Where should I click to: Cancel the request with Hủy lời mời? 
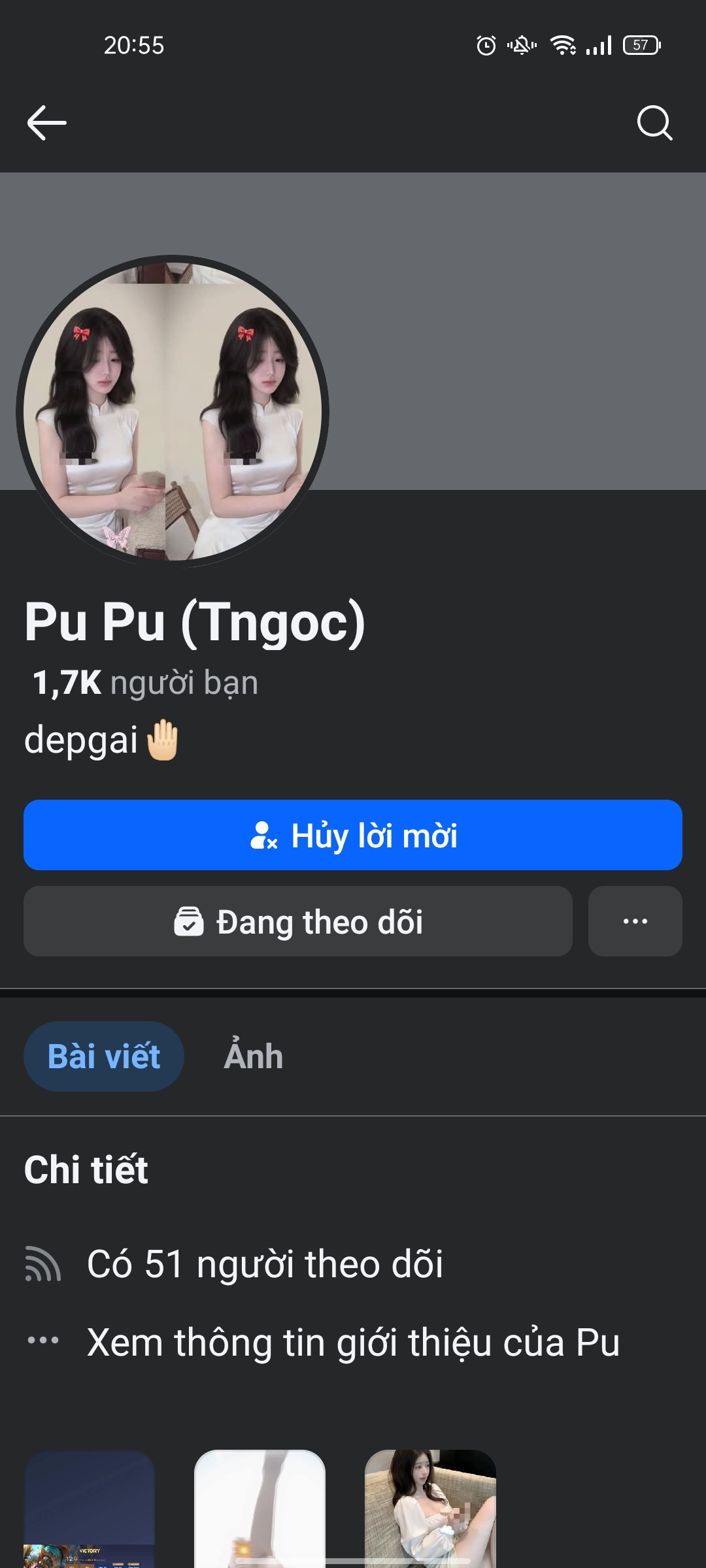pos(353,835)
